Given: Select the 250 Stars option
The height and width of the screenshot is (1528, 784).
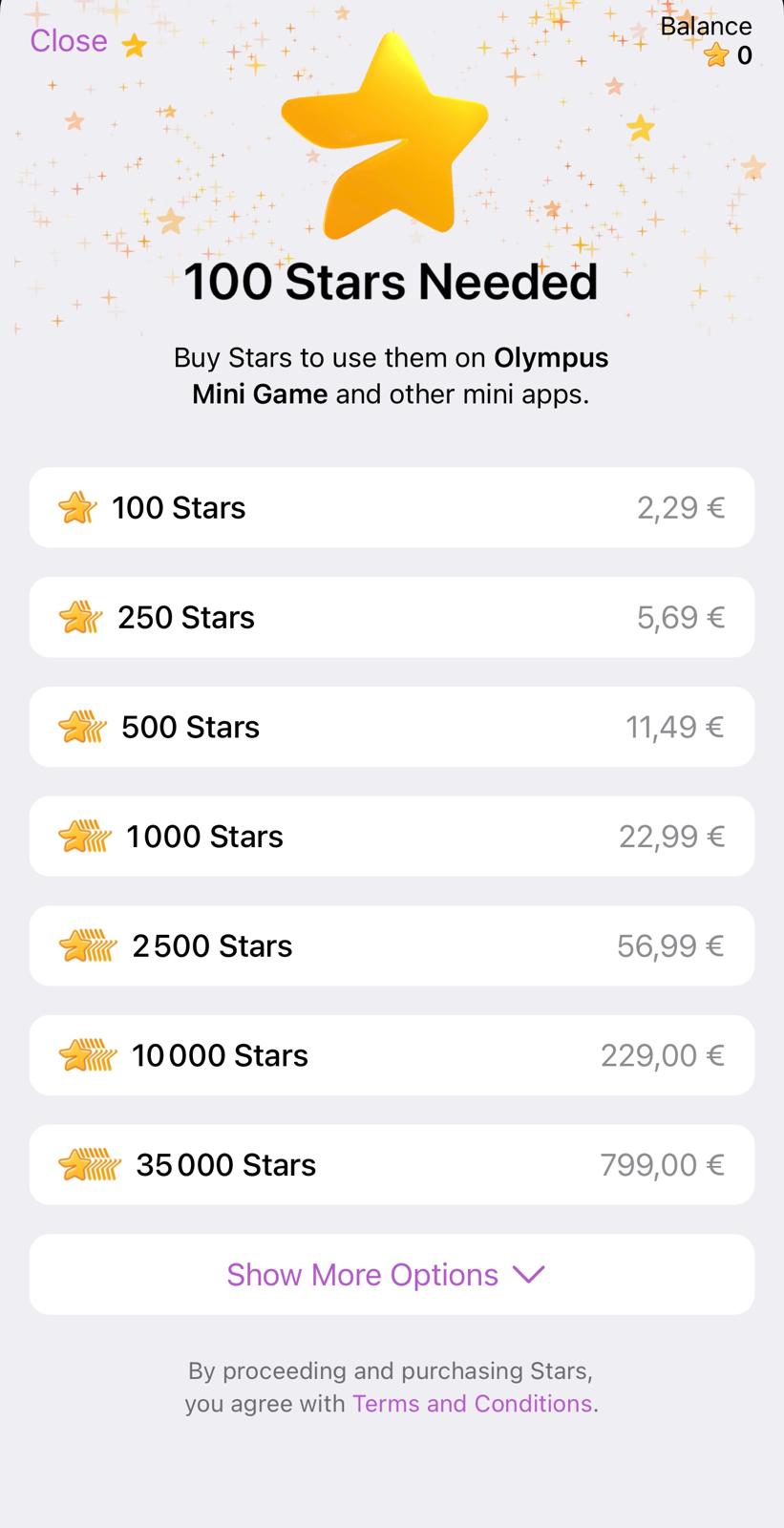Looking at the screenshot, I should (x=392, y=617).
